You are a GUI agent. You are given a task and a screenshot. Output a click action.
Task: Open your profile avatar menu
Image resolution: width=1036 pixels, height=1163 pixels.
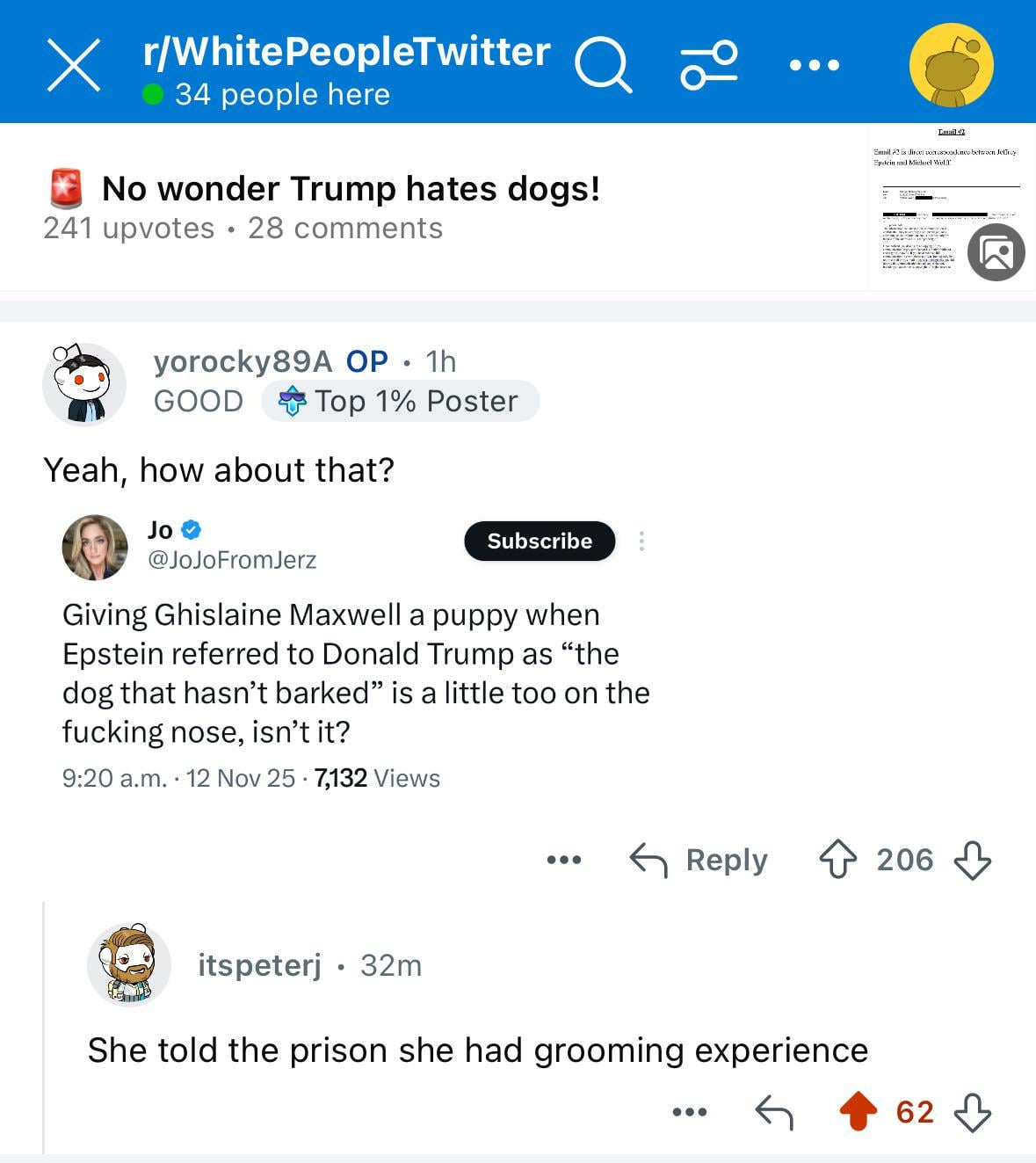pyautogui.click(x=951, y=65)
